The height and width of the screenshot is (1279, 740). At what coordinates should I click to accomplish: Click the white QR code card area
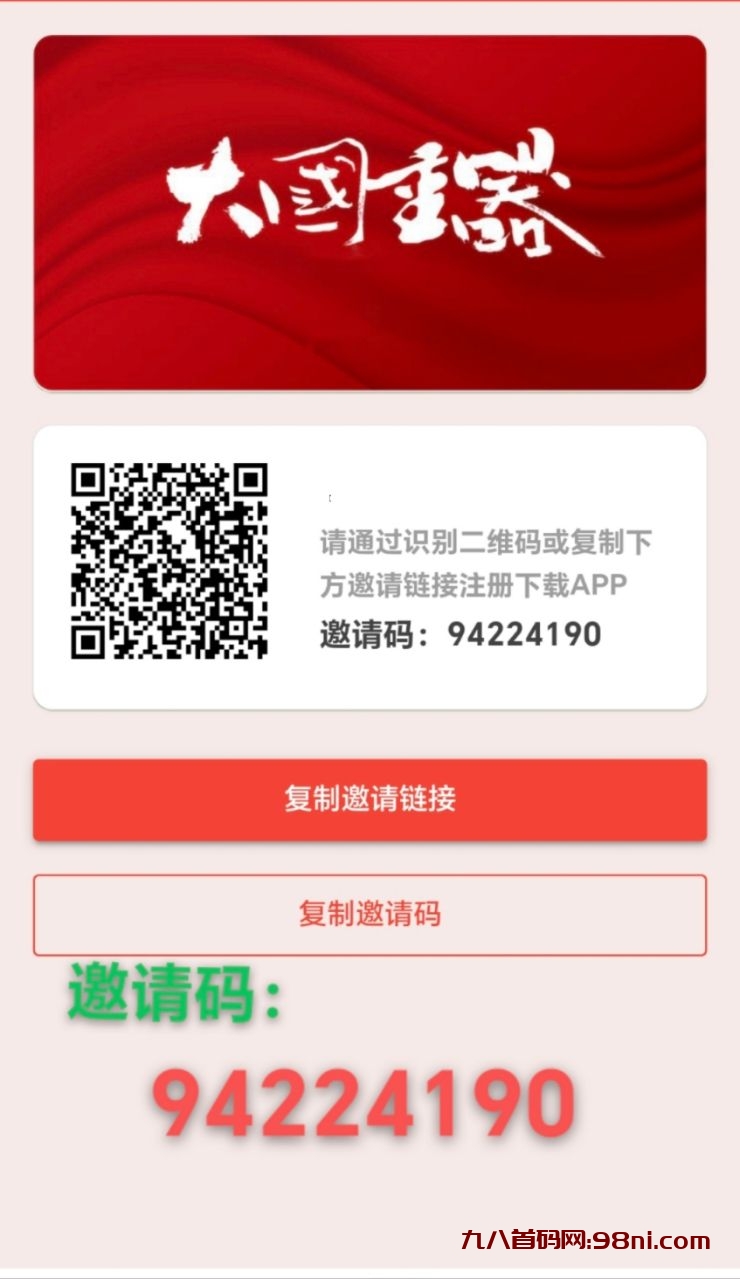[x=370, y=568]
